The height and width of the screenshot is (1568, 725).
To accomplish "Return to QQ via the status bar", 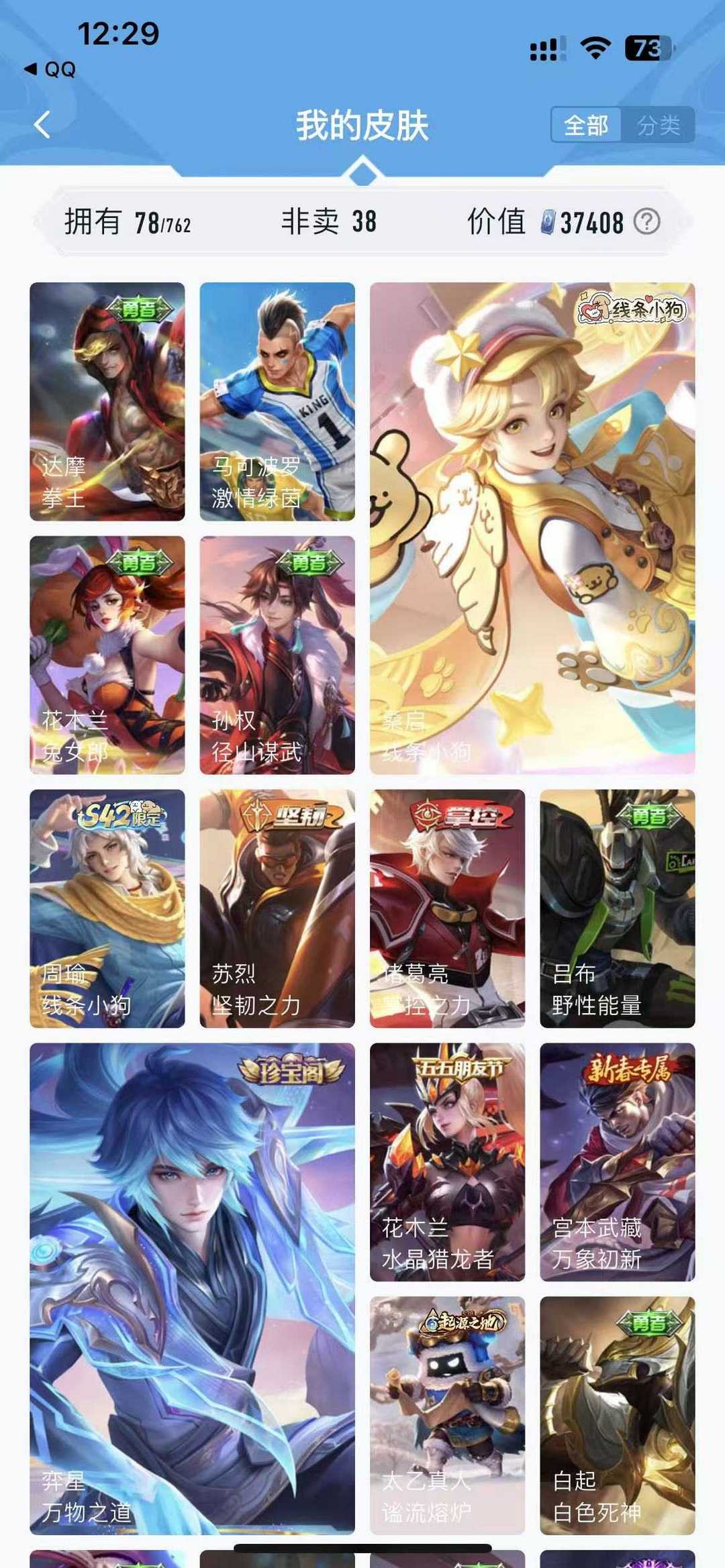I will (x=50, y=69).
